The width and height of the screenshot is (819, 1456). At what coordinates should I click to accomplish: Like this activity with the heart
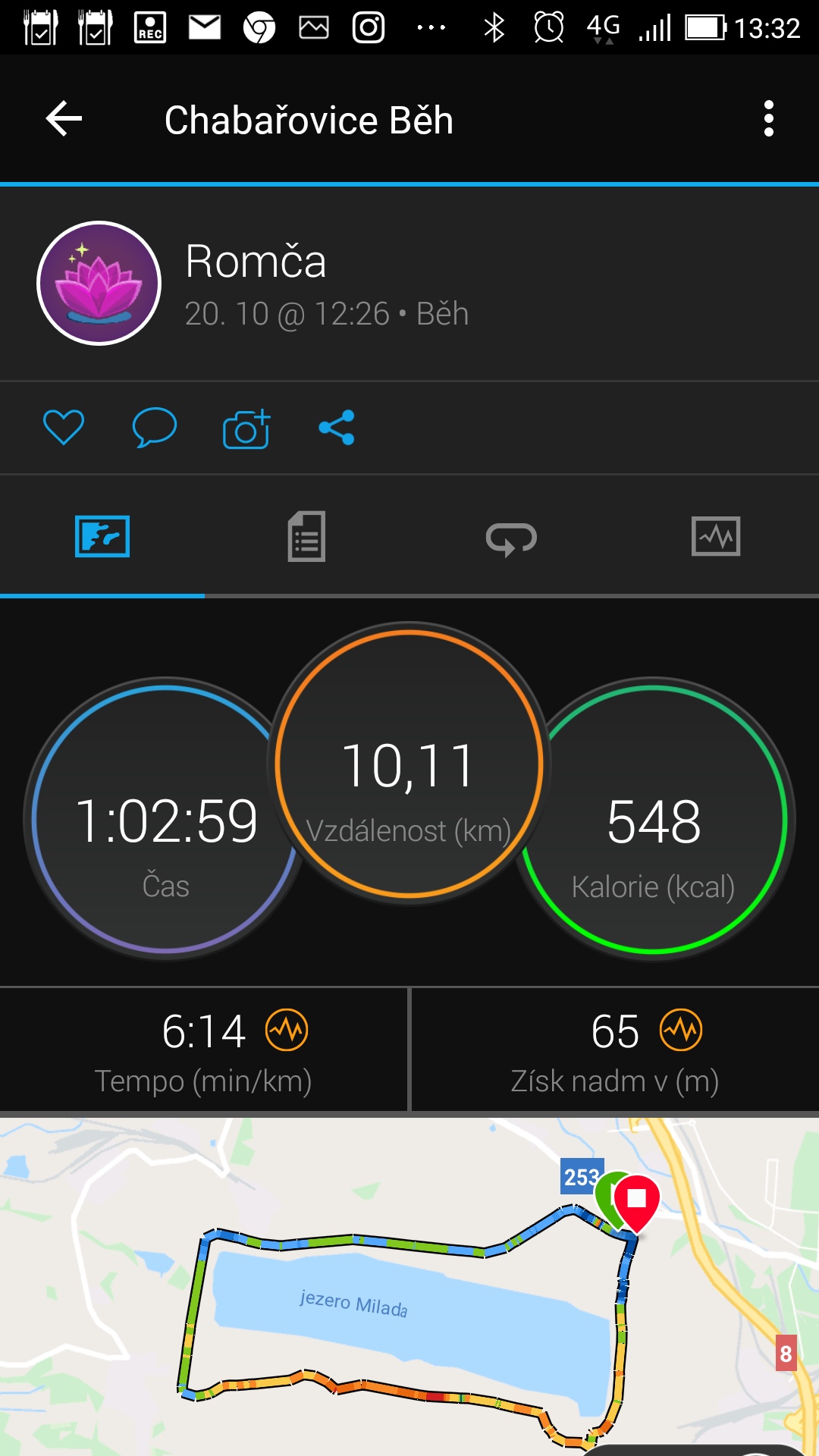64,427
